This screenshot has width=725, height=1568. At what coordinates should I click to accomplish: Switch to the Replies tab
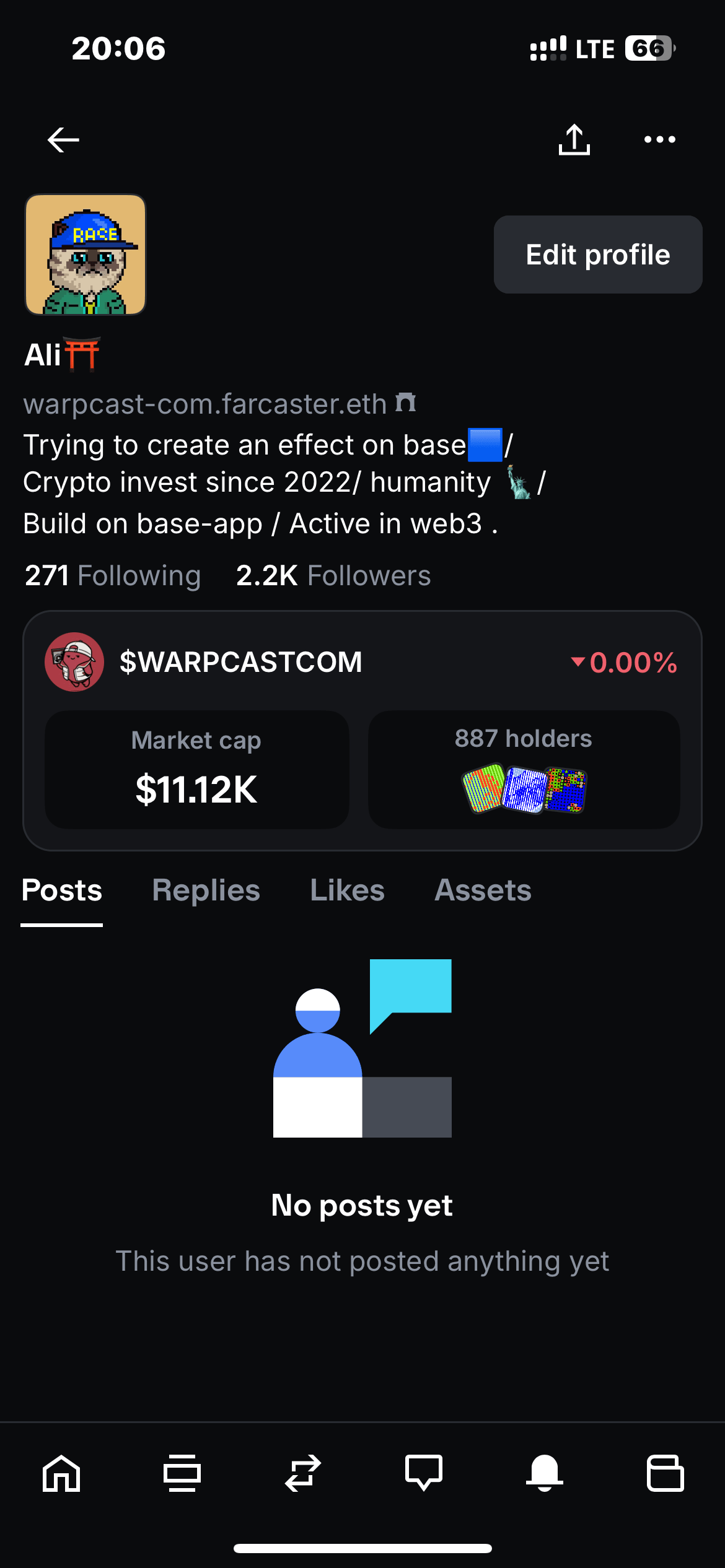[206, 891]
